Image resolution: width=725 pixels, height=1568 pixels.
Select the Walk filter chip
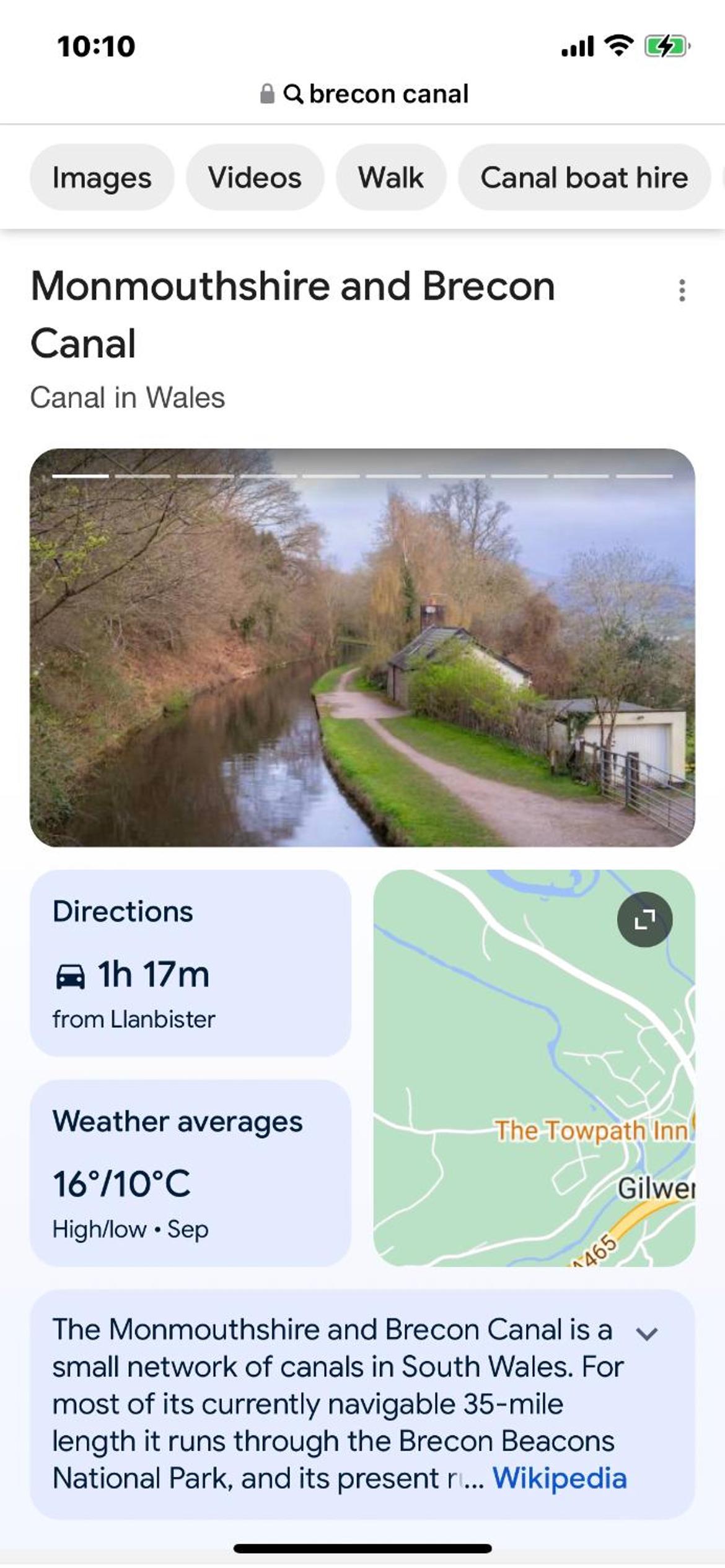tap(391, 178)
